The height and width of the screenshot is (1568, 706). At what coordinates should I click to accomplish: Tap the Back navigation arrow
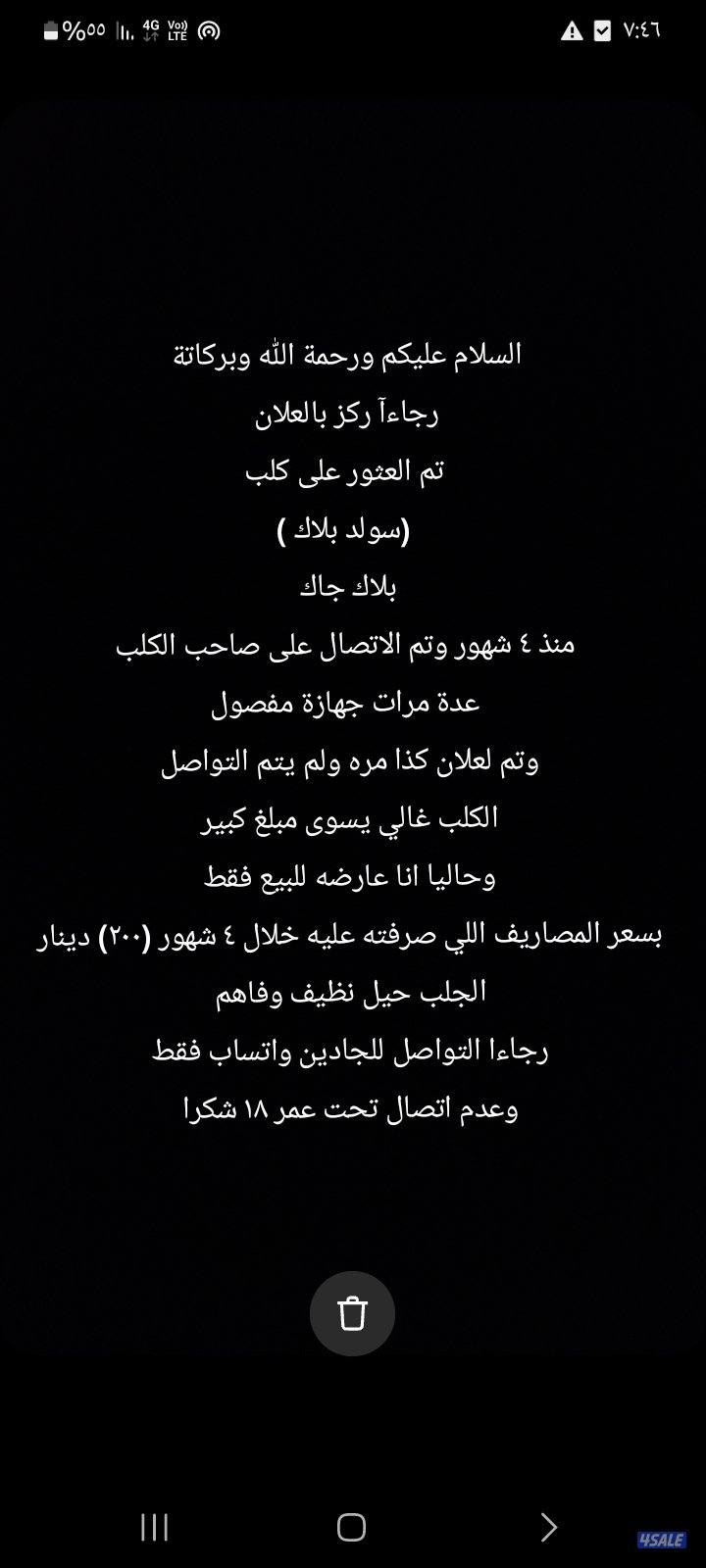pos(549,1527)
